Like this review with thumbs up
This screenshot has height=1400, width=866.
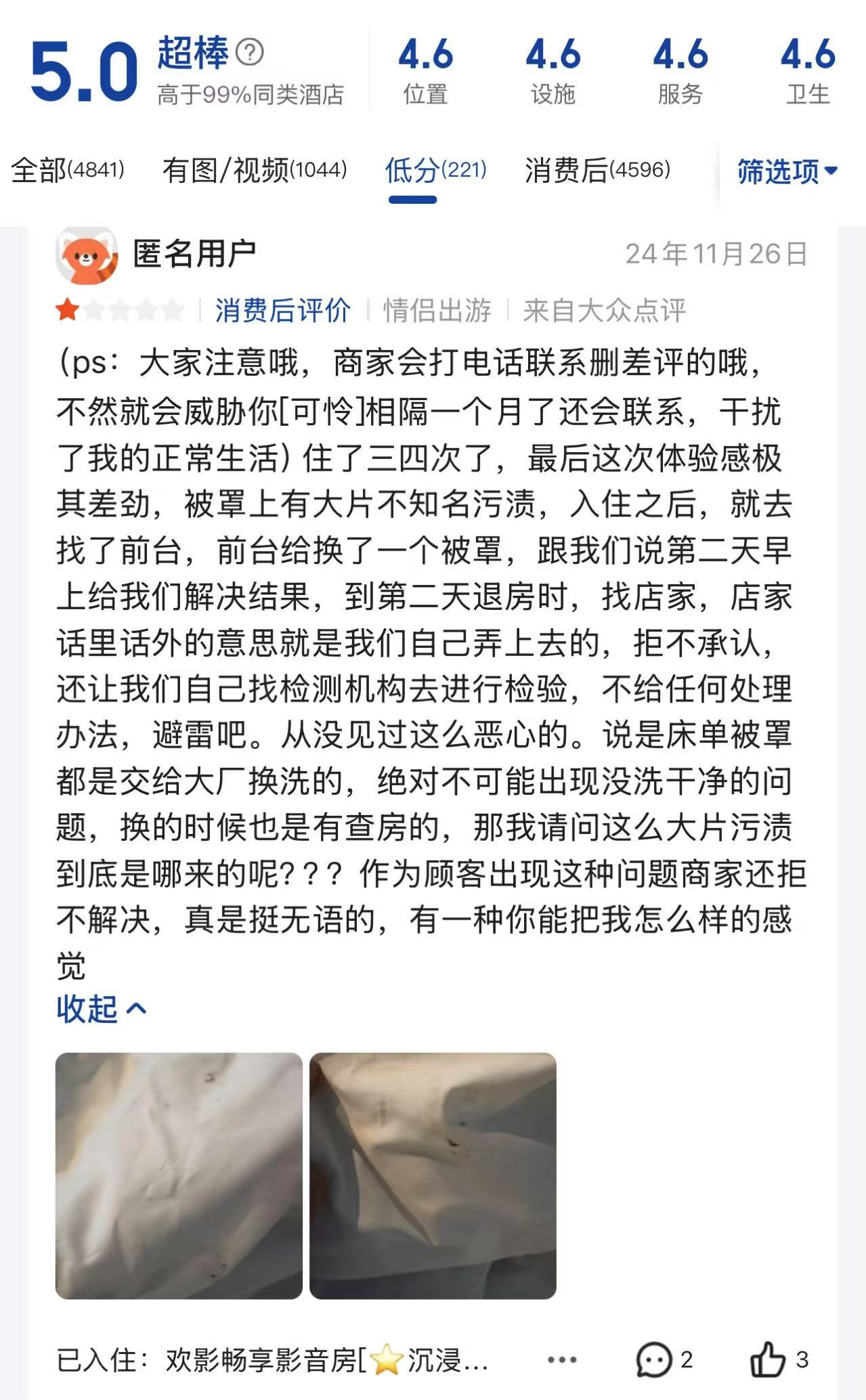pyautogui.click(x=767, y=1359)
